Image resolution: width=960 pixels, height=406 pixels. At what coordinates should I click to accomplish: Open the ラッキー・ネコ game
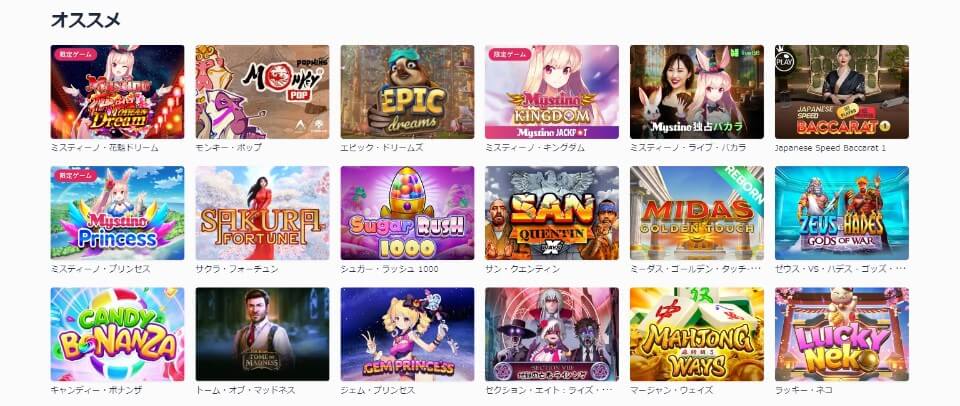841,334
